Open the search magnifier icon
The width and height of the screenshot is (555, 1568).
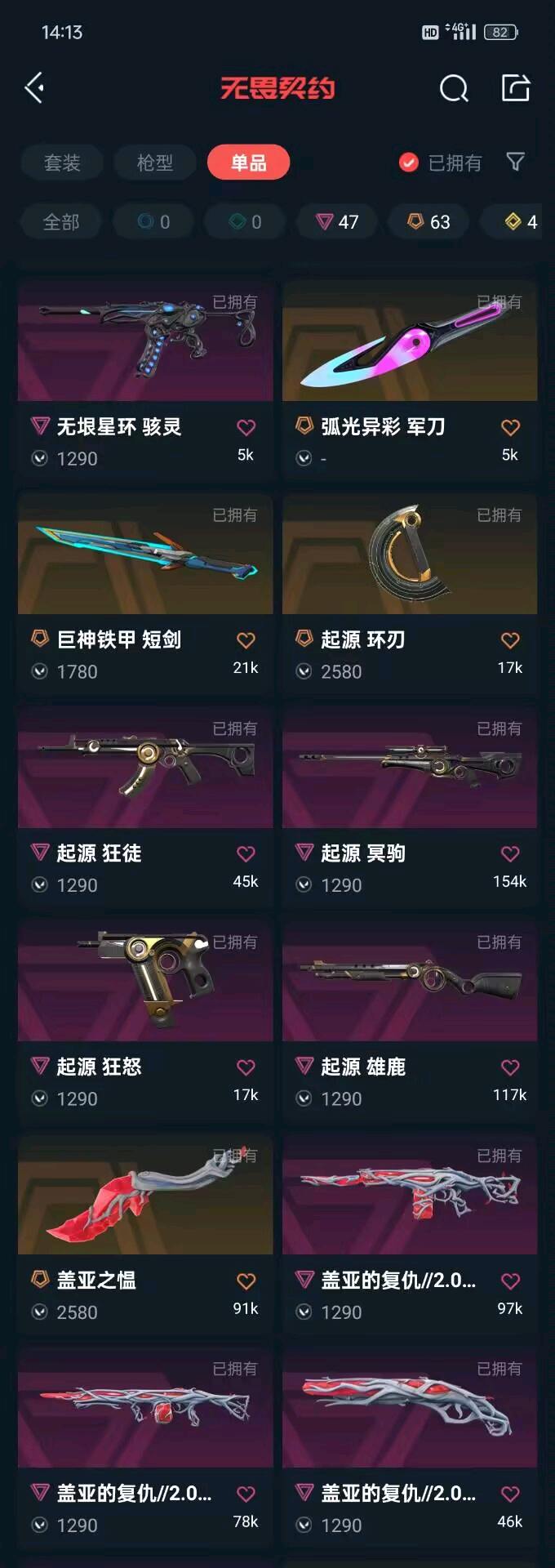click(x=454, y=87)
